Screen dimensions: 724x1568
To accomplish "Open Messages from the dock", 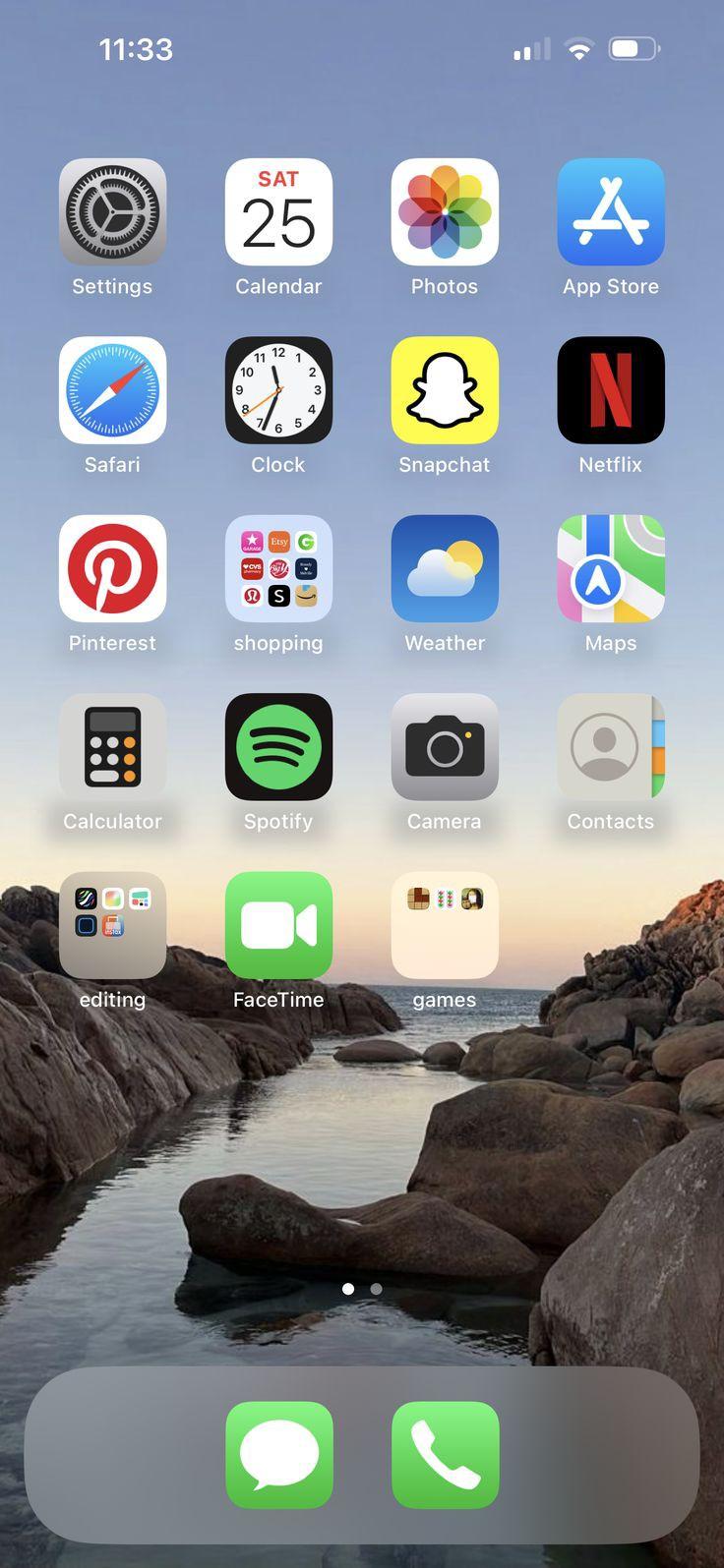I will 279,1455.
